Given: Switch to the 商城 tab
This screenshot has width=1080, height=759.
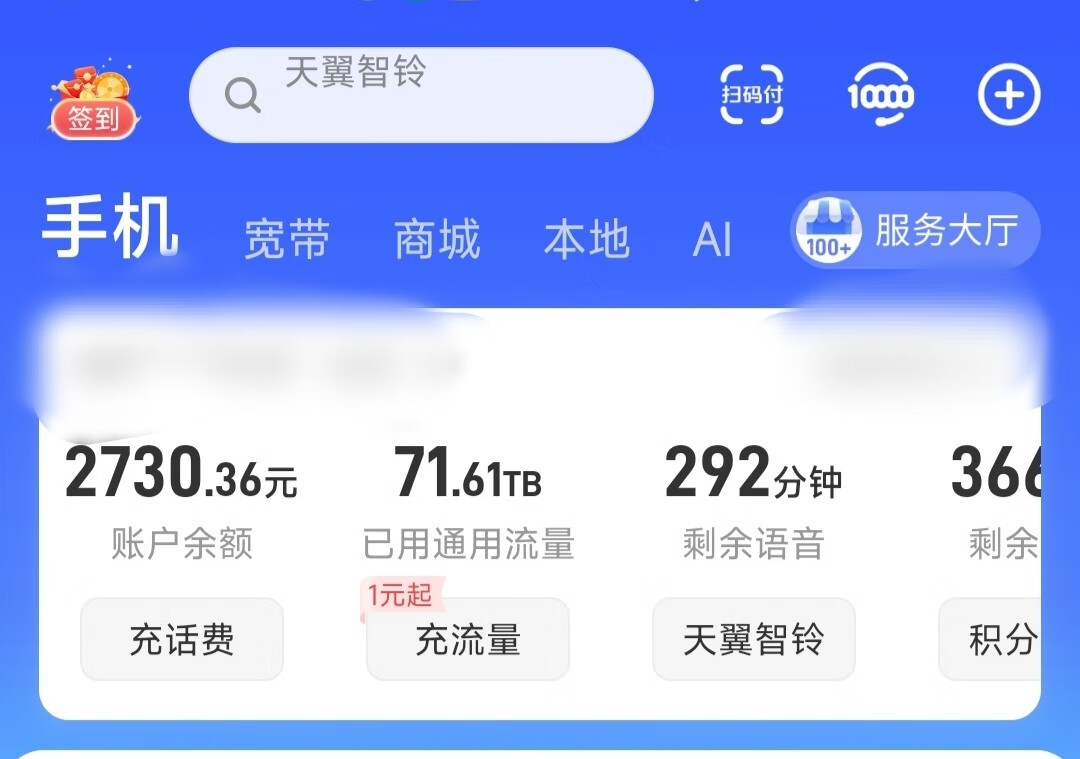Looking at the screenshot, I should point(437,240).
